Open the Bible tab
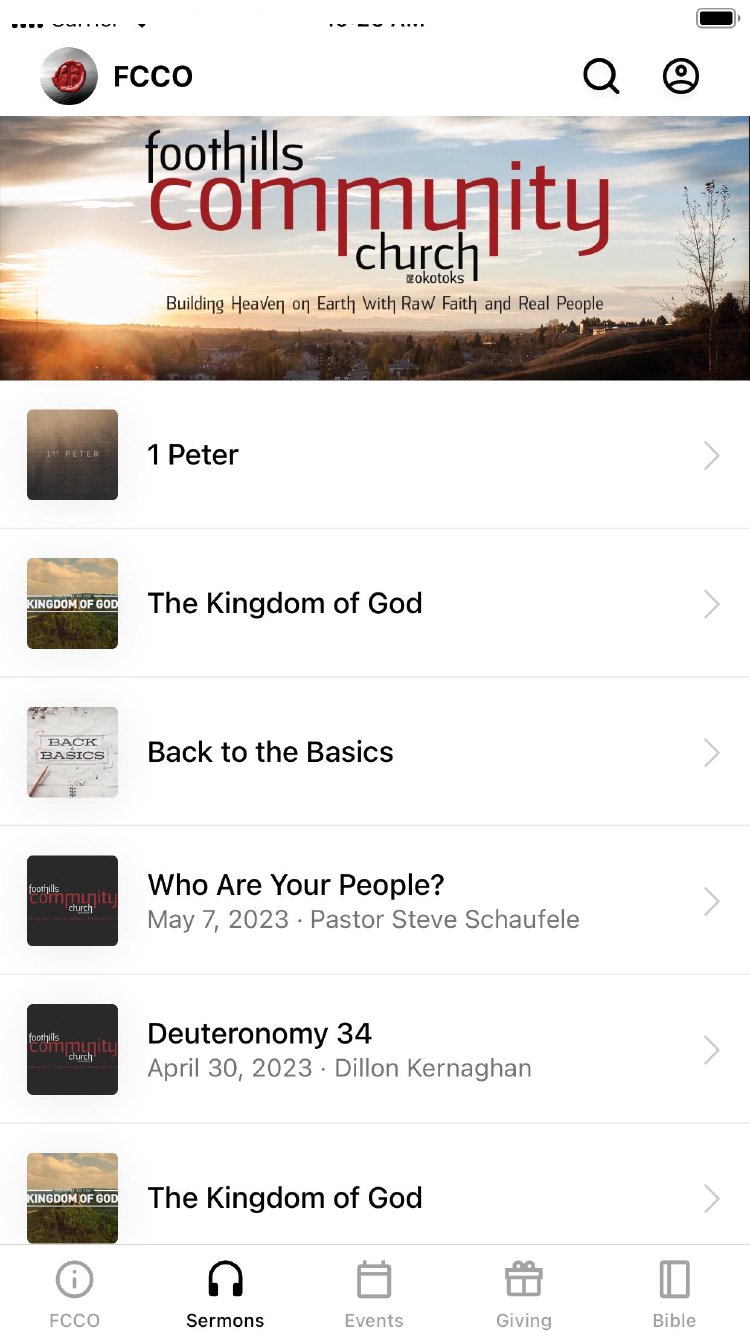750x1334 pixels. coord(674,1294)
